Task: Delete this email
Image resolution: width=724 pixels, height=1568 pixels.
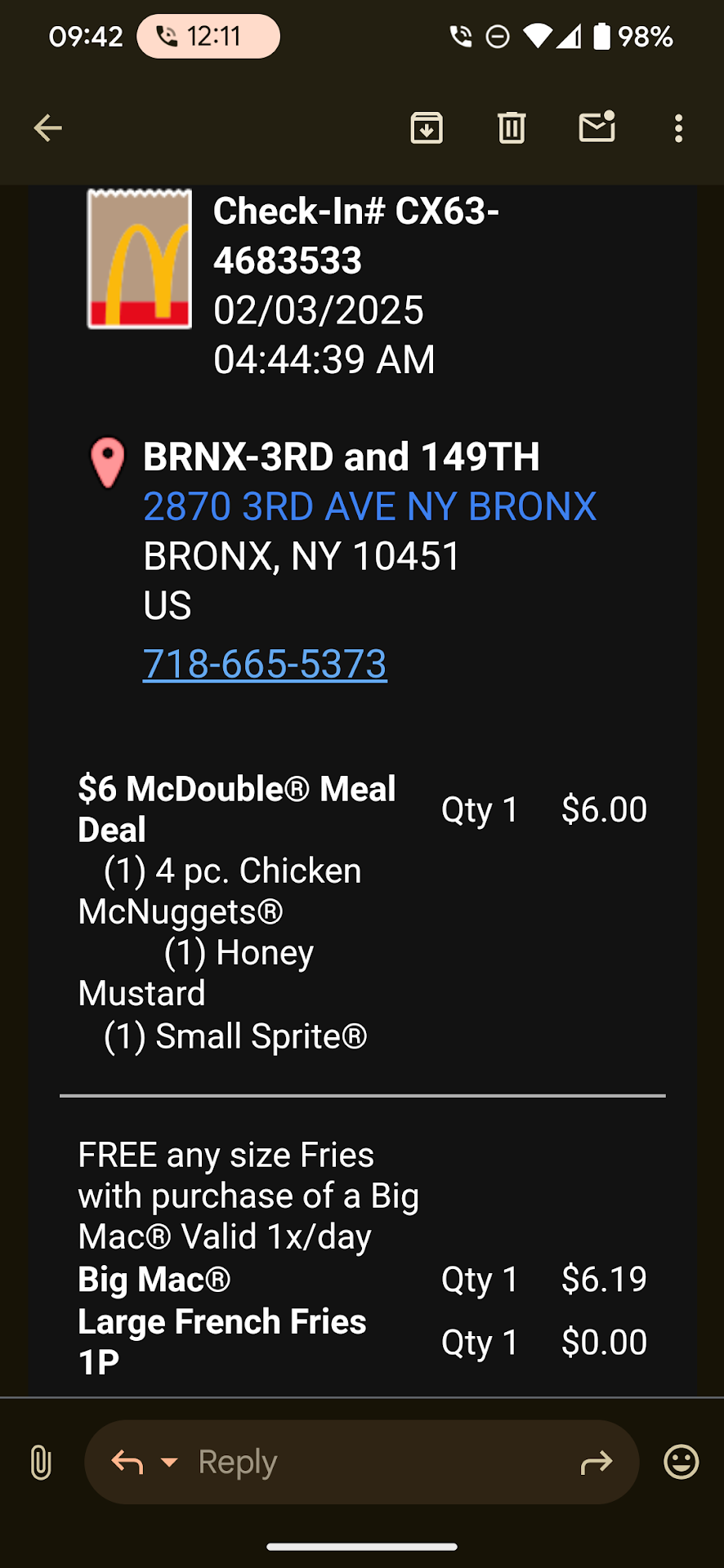Action: click(x=512, y=128)
